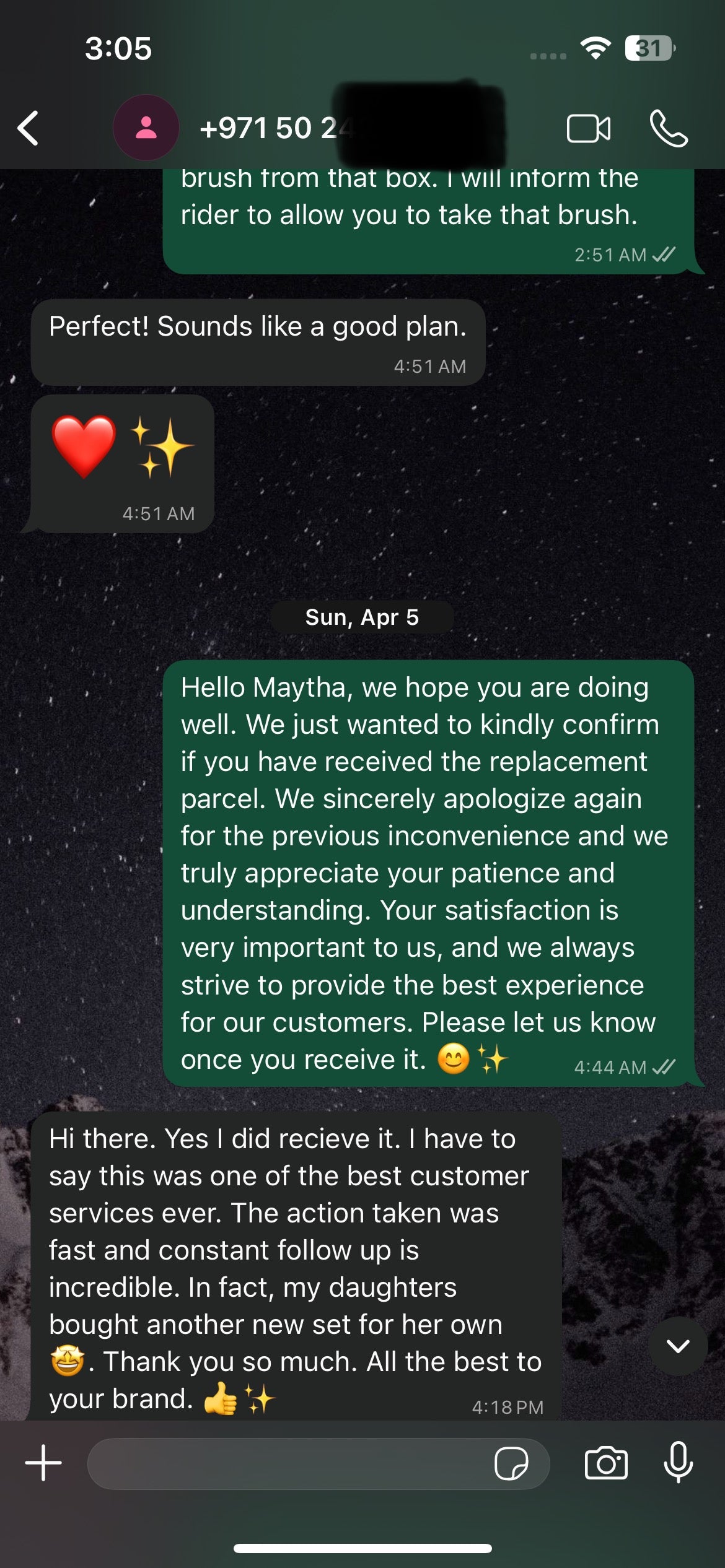Jump to the latest message with down chevron

[678, 1346]
